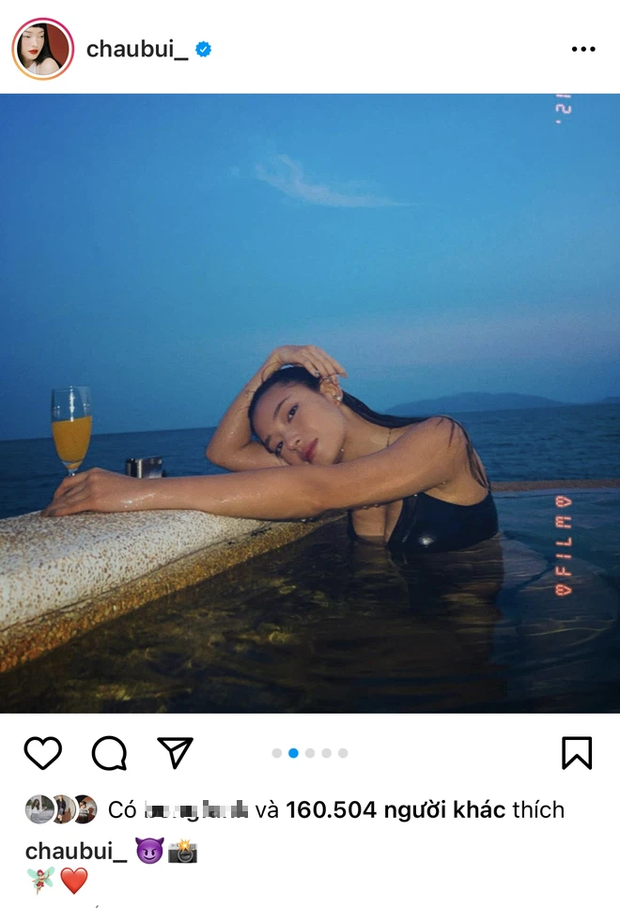
Task: Open the post overflow menu
Action: (583, 49)
